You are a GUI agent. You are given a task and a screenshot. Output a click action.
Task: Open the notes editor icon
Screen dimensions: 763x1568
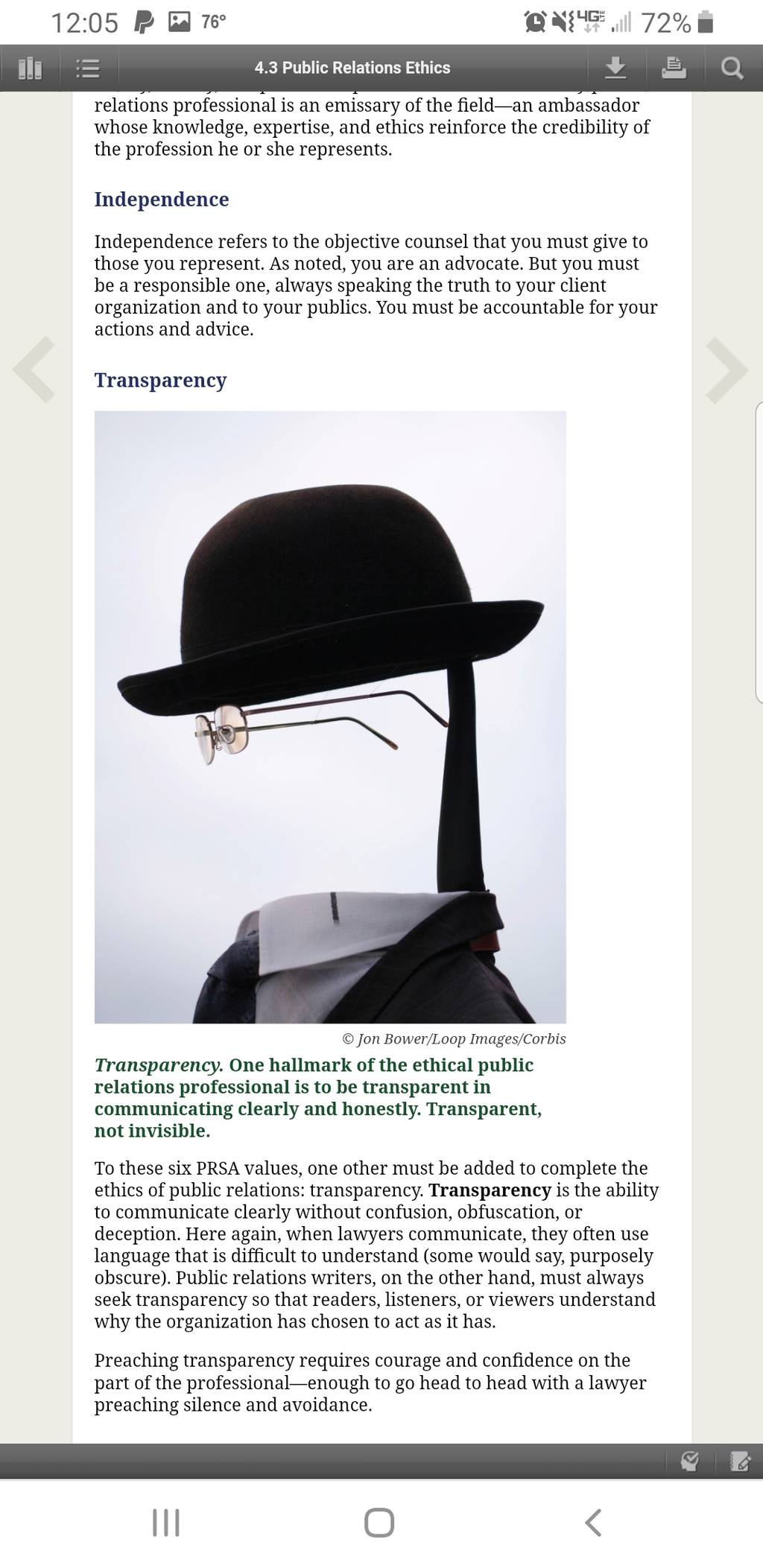pyautogui.click(x=739, y=1461)
